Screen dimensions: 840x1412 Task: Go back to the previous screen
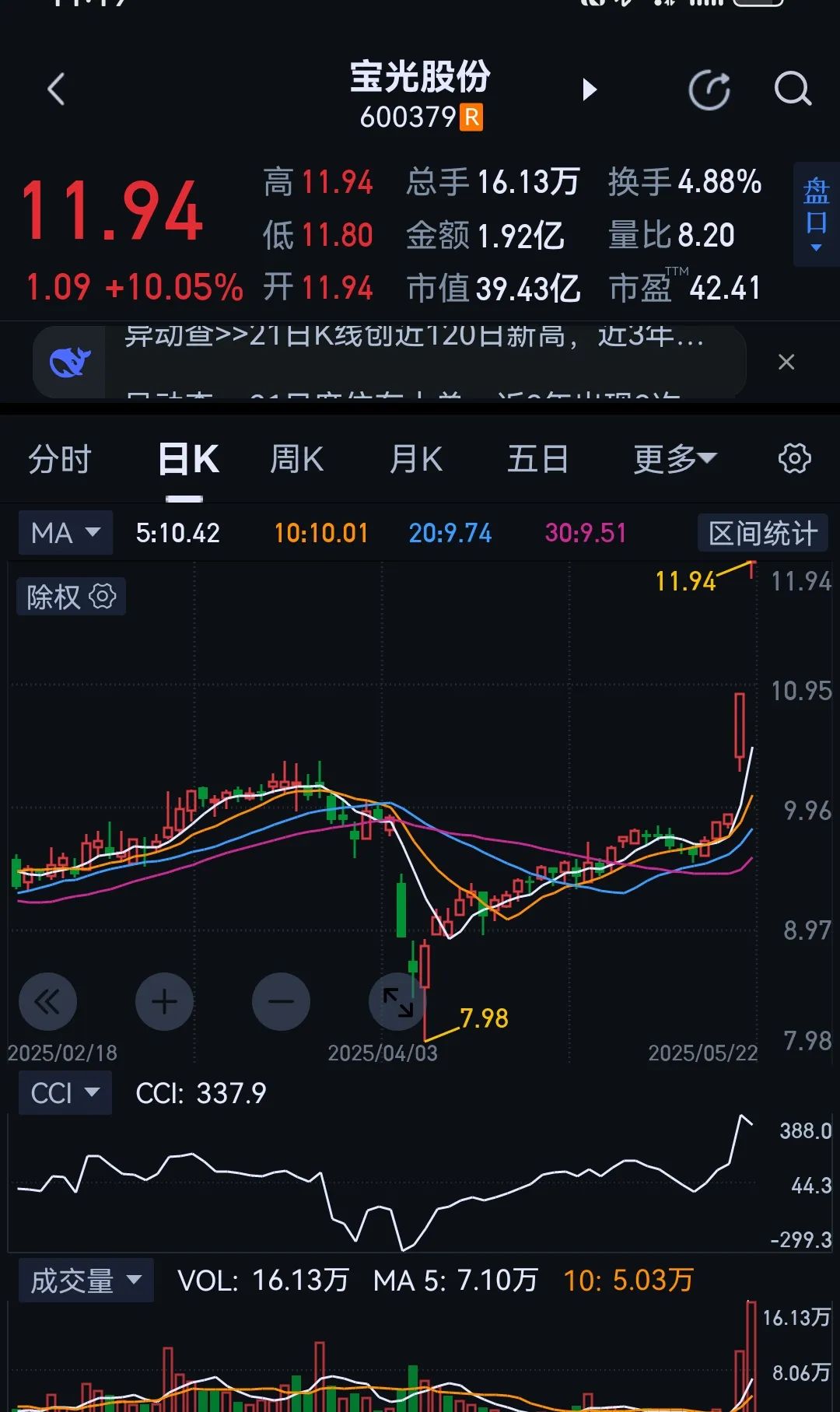coord(56,89)
